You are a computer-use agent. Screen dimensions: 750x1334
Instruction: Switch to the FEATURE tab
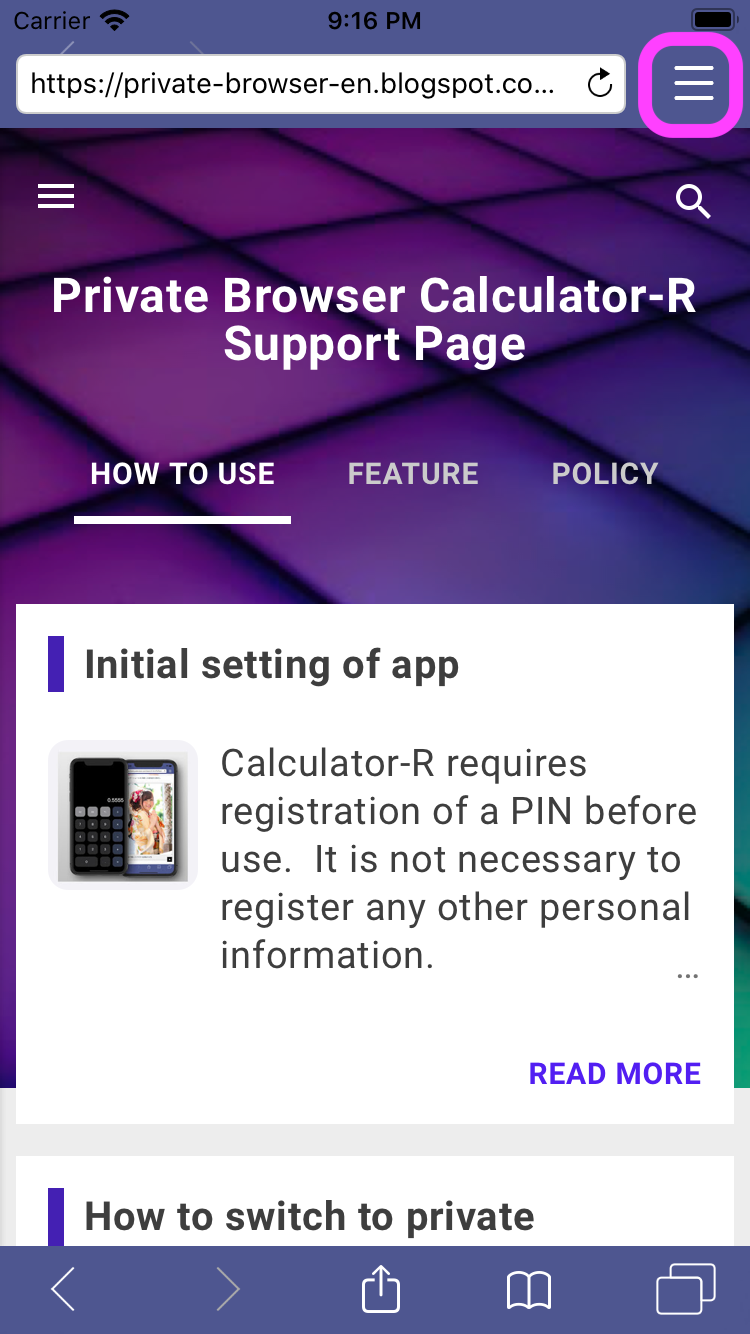[x=413, y=473]
